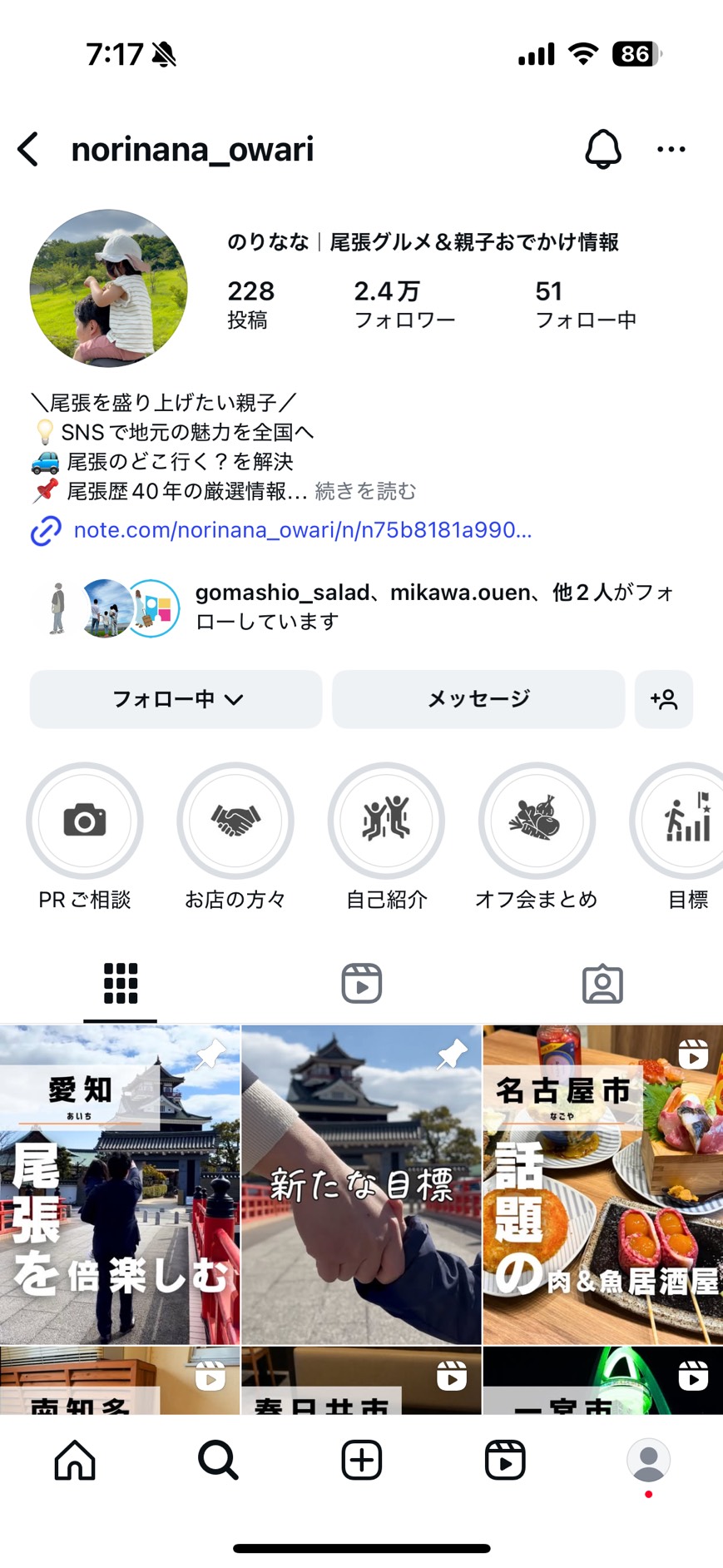Viewport: 723px width, 1568px height.
Task: Open the 自己紹介 story highlight
Action: click(387, 821)
